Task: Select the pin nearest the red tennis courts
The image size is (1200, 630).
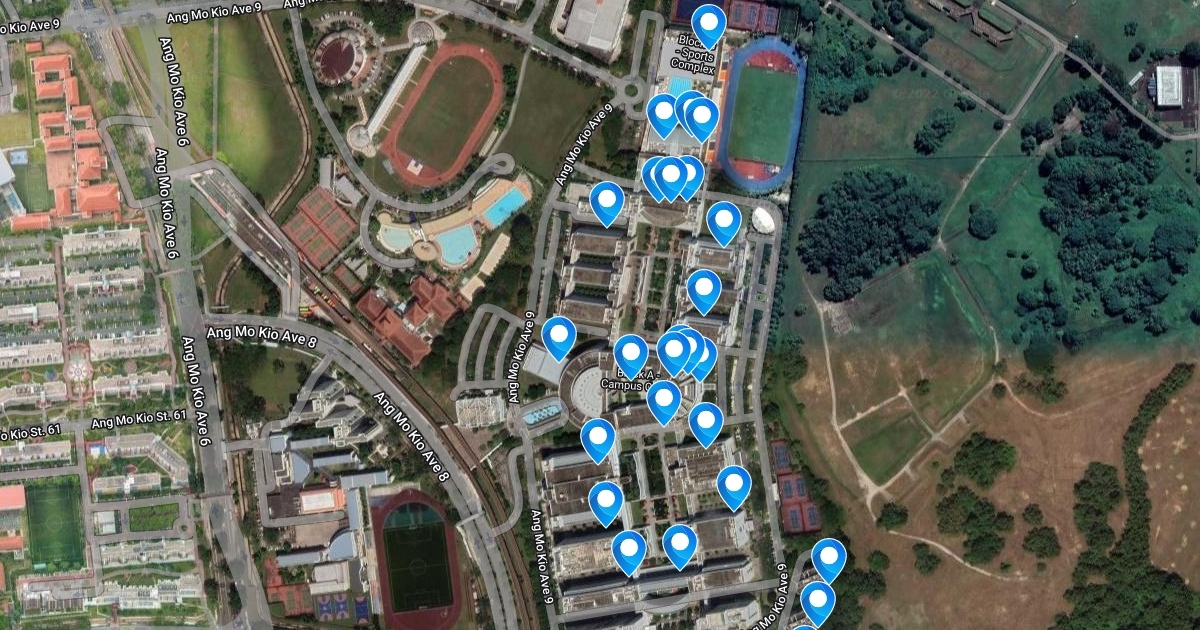Action: [734, 486]
